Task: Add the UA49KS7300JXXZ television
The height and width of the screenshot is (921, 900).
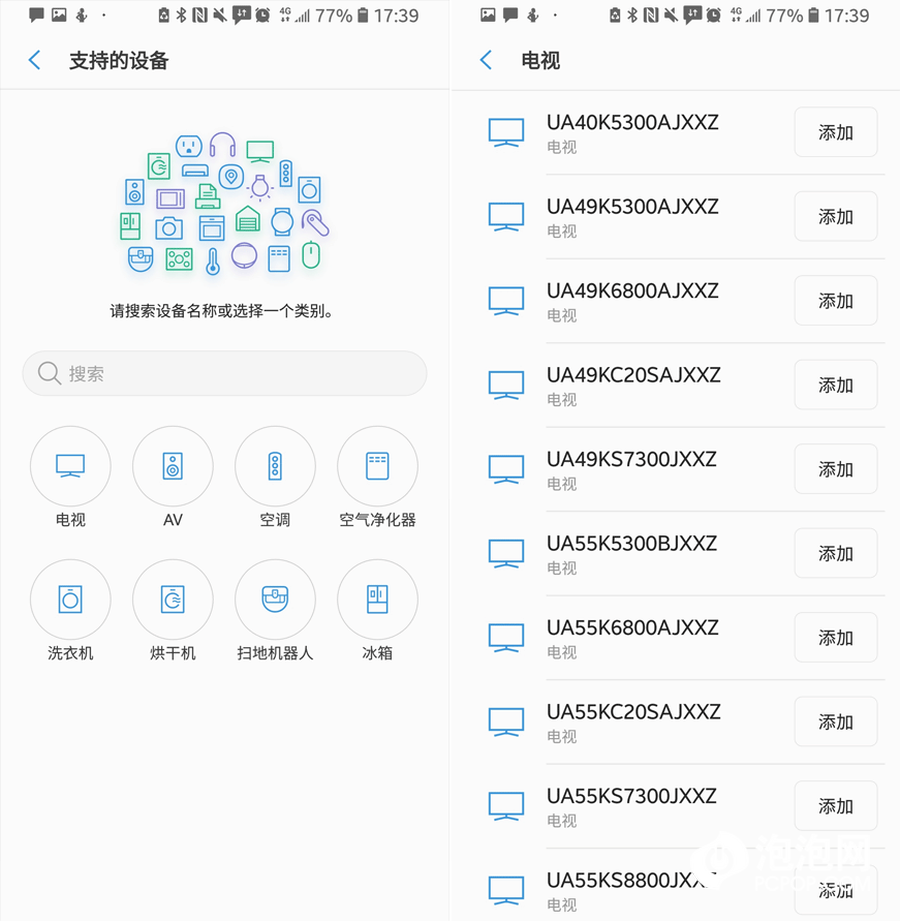Action: [836, 469]
